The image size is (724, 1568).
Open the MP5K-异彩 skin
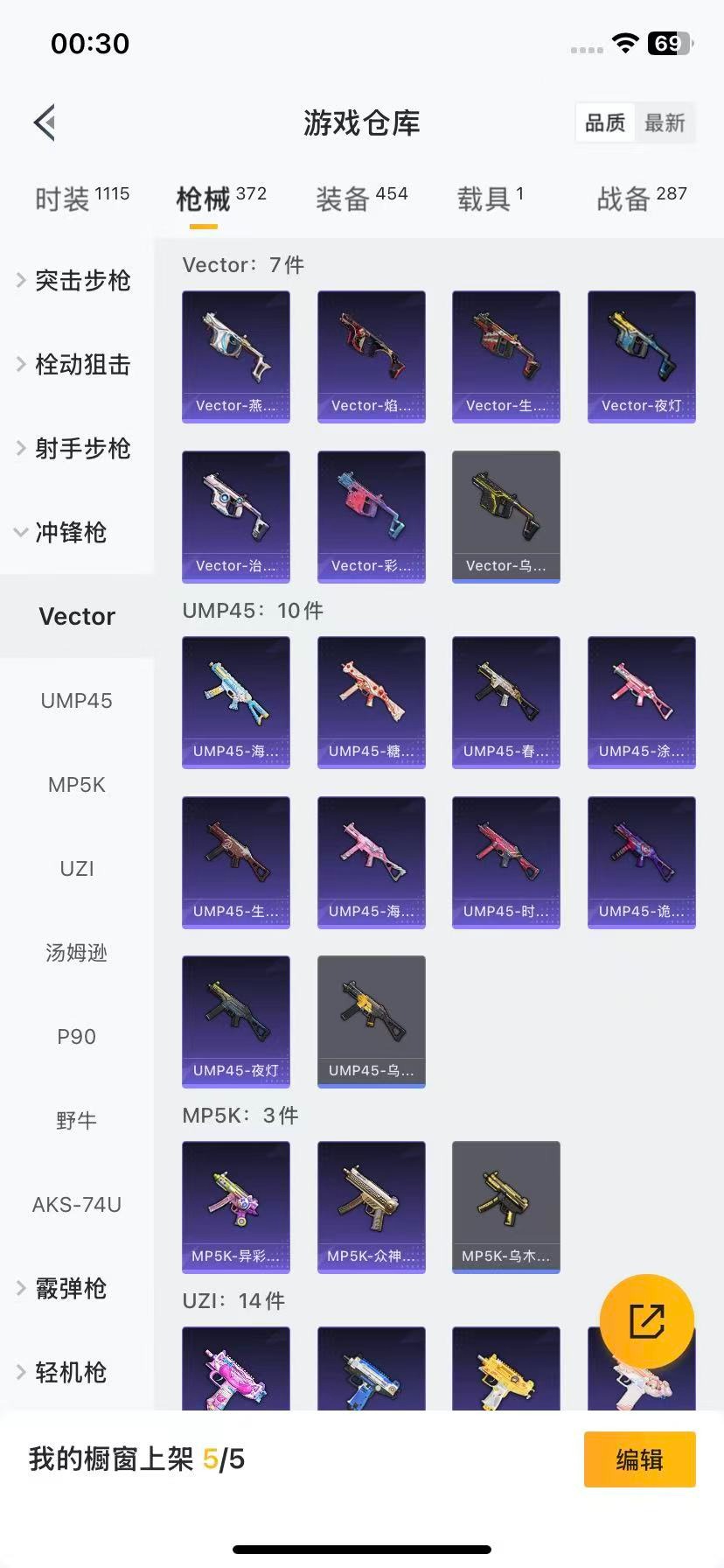point(235,1207)
